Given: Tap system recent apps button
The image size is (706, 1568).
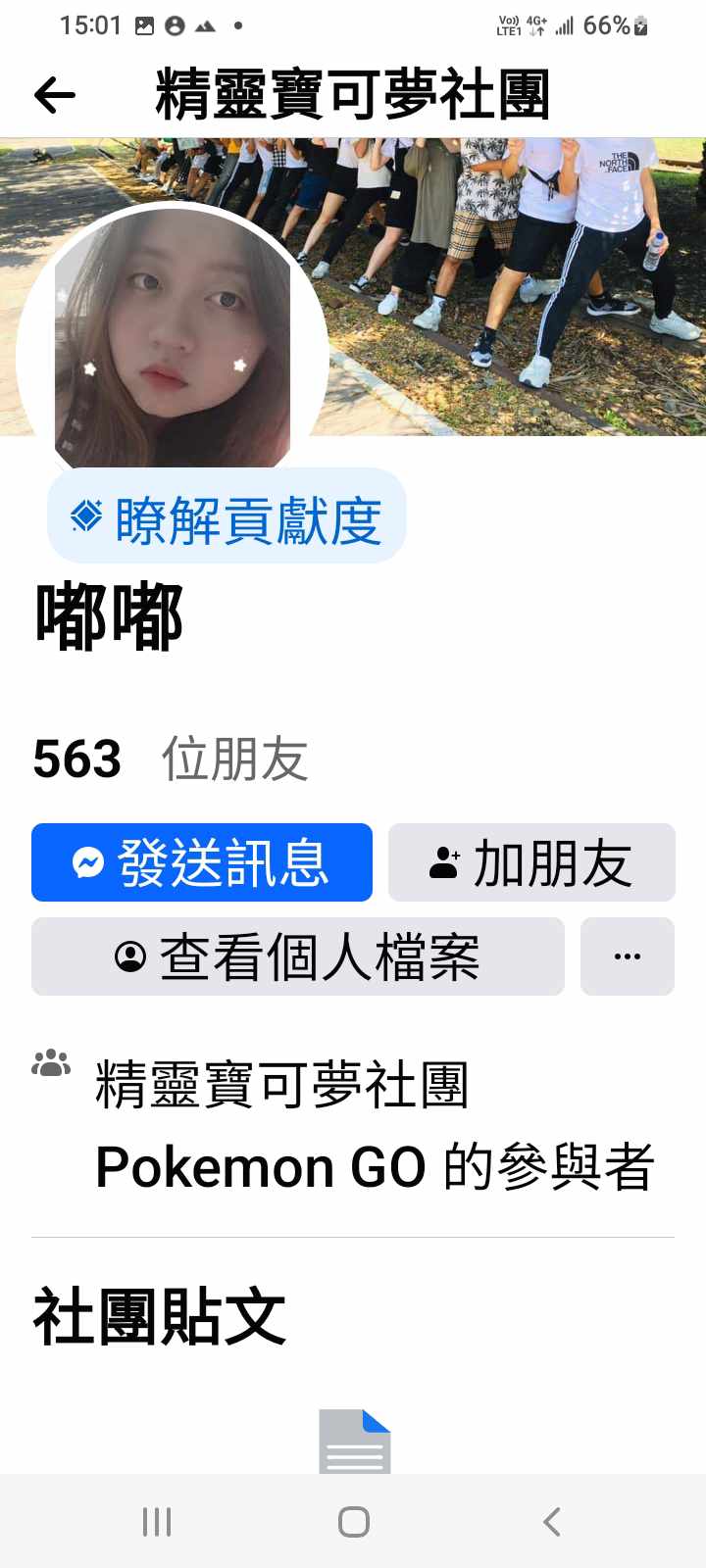Looking at the screenshot, I should (157, 1521).
